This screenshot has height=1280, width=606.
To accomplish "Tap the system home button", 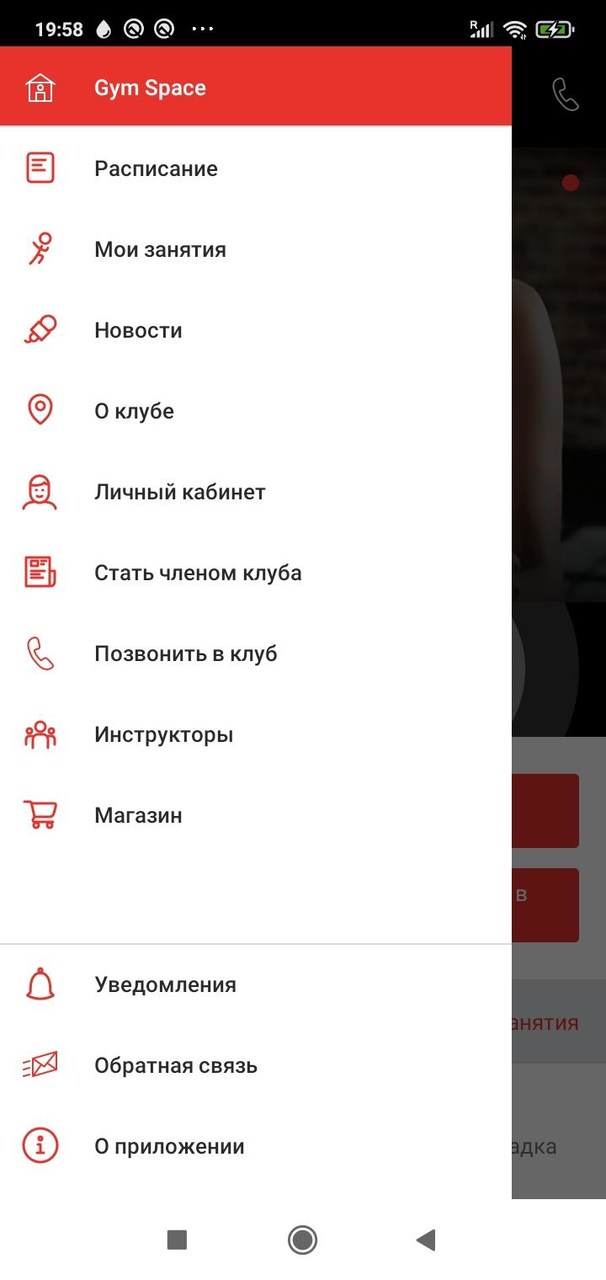I will click(302, 1240).
